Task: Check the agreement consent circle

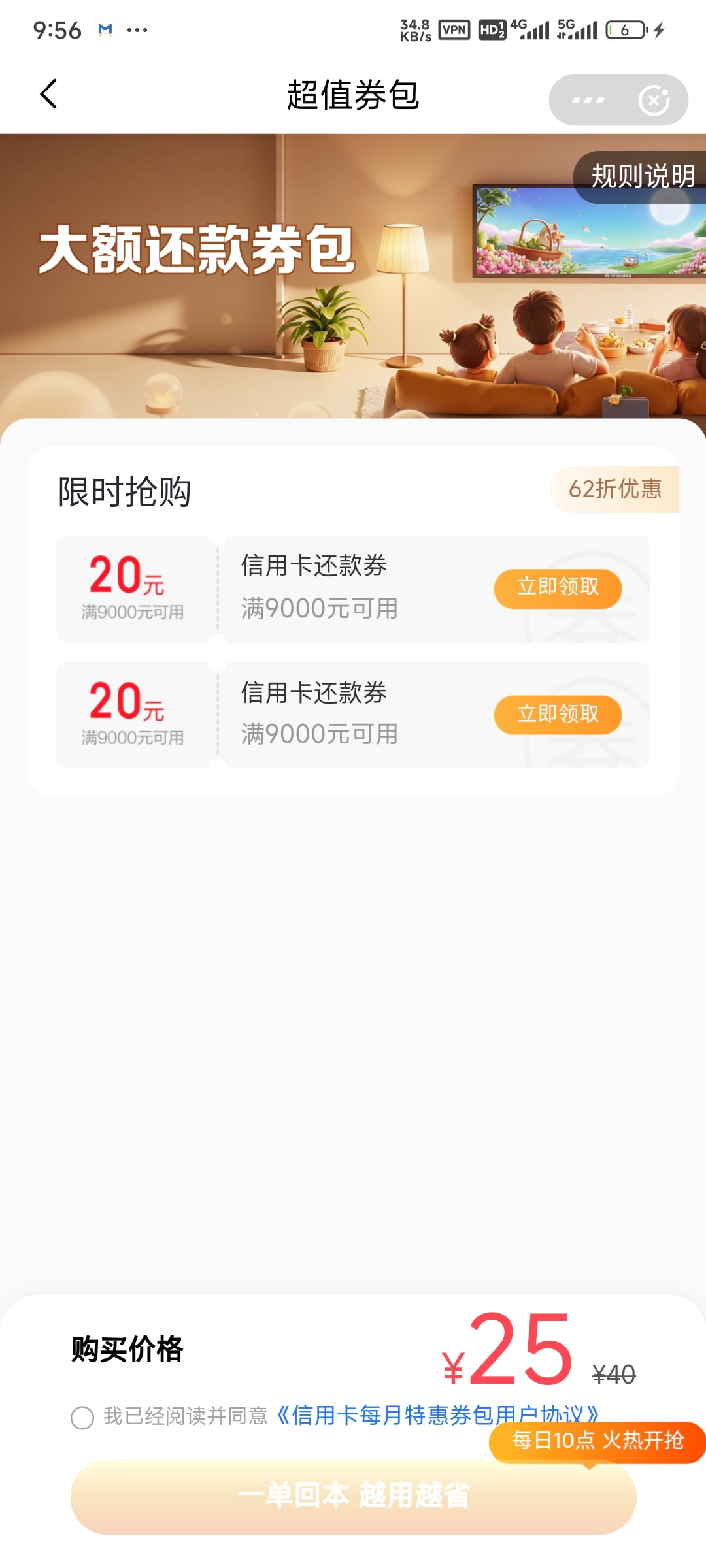Action: pos(82,1418)
